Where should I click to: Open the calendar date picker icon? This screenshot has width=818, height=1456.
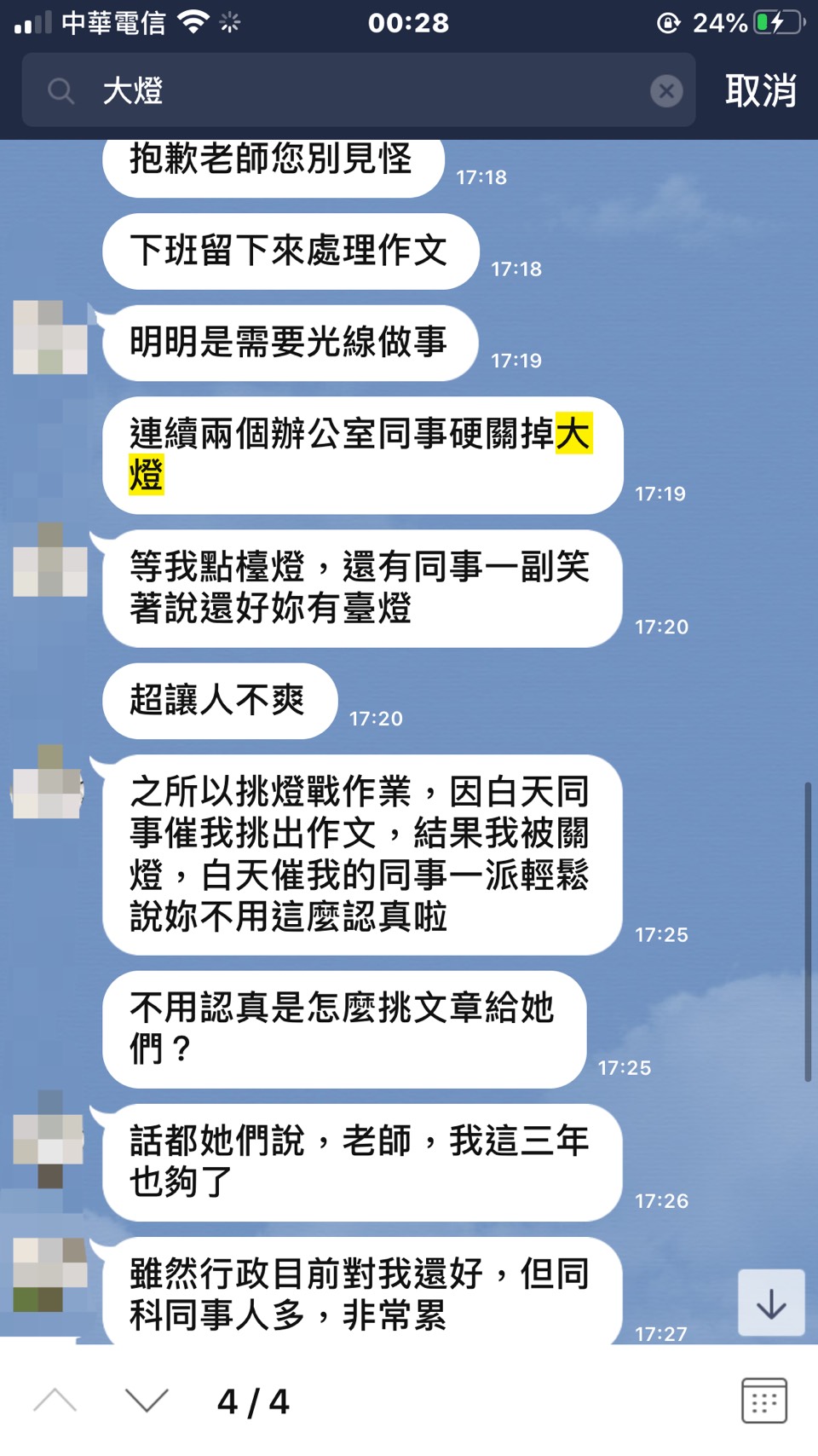click(x=763, y=1401)
